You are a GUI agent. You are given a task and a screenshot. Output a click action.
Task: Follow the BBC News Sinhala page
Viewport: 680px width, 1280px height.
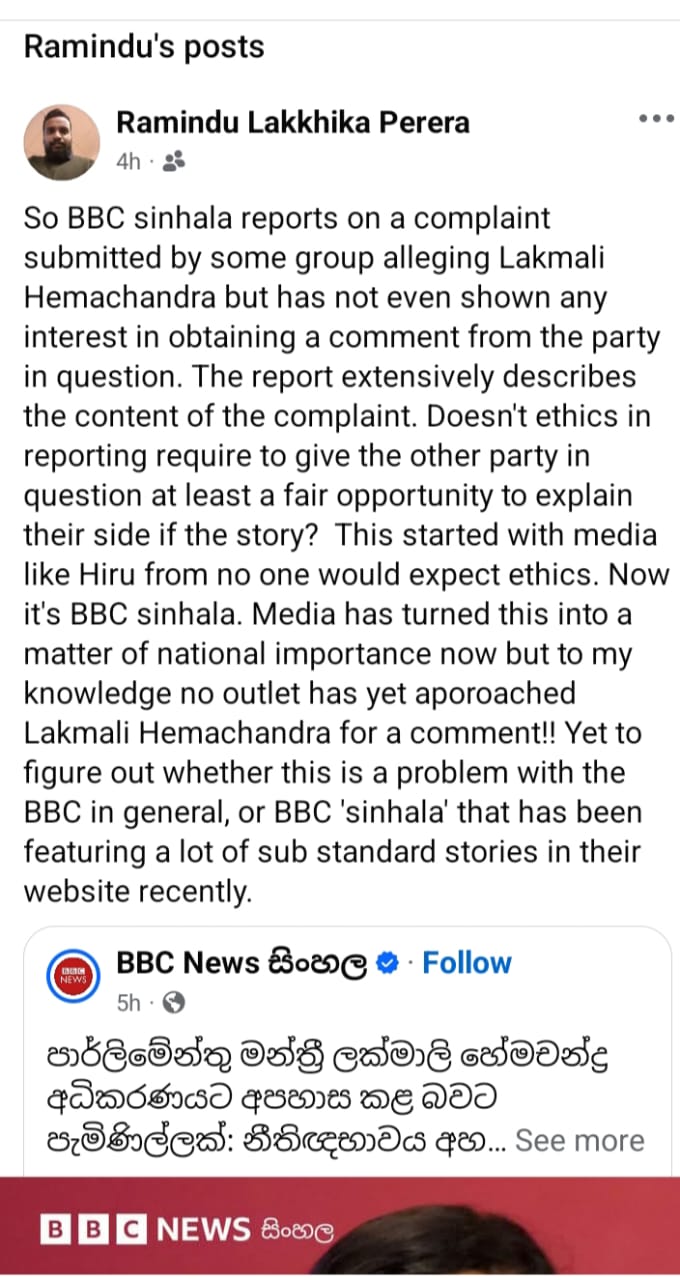click(466, 963)
